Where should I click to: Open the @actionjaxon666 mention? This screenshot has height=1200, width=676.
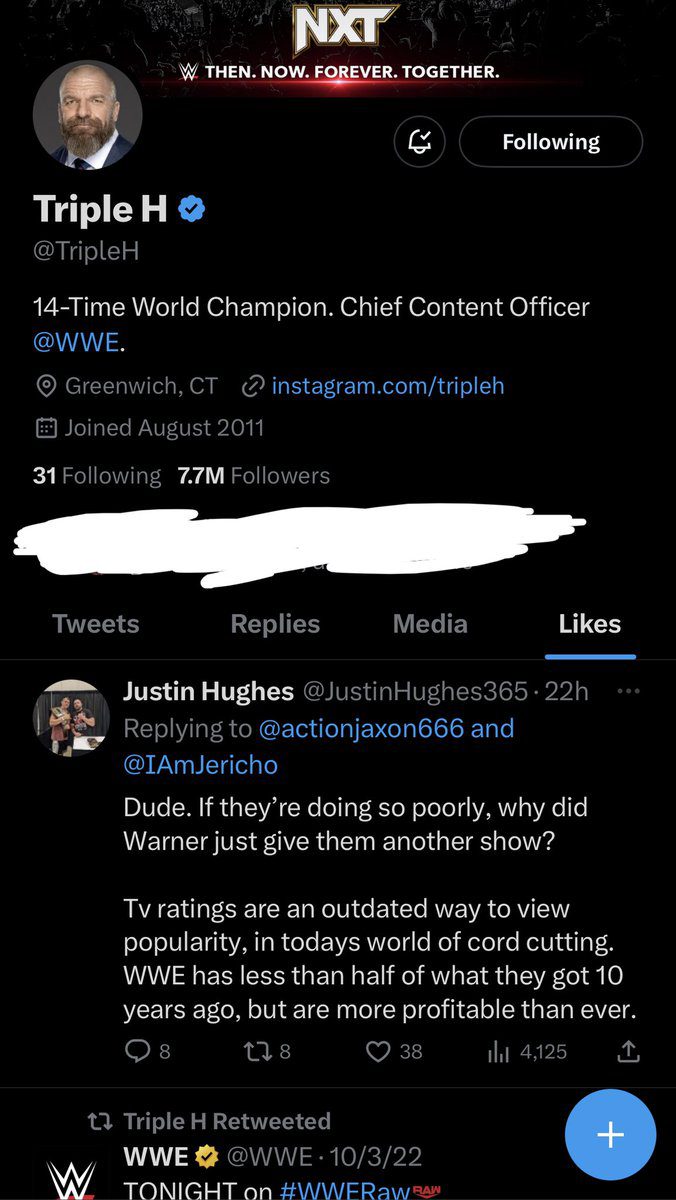(361, 728)
